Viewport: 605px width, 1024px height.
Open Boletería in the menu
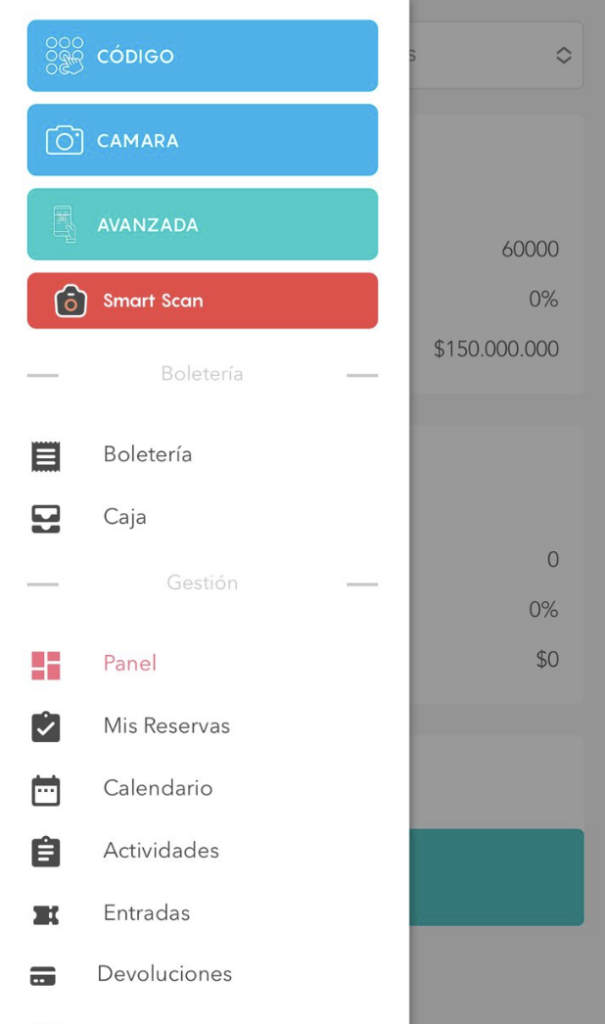202,455
